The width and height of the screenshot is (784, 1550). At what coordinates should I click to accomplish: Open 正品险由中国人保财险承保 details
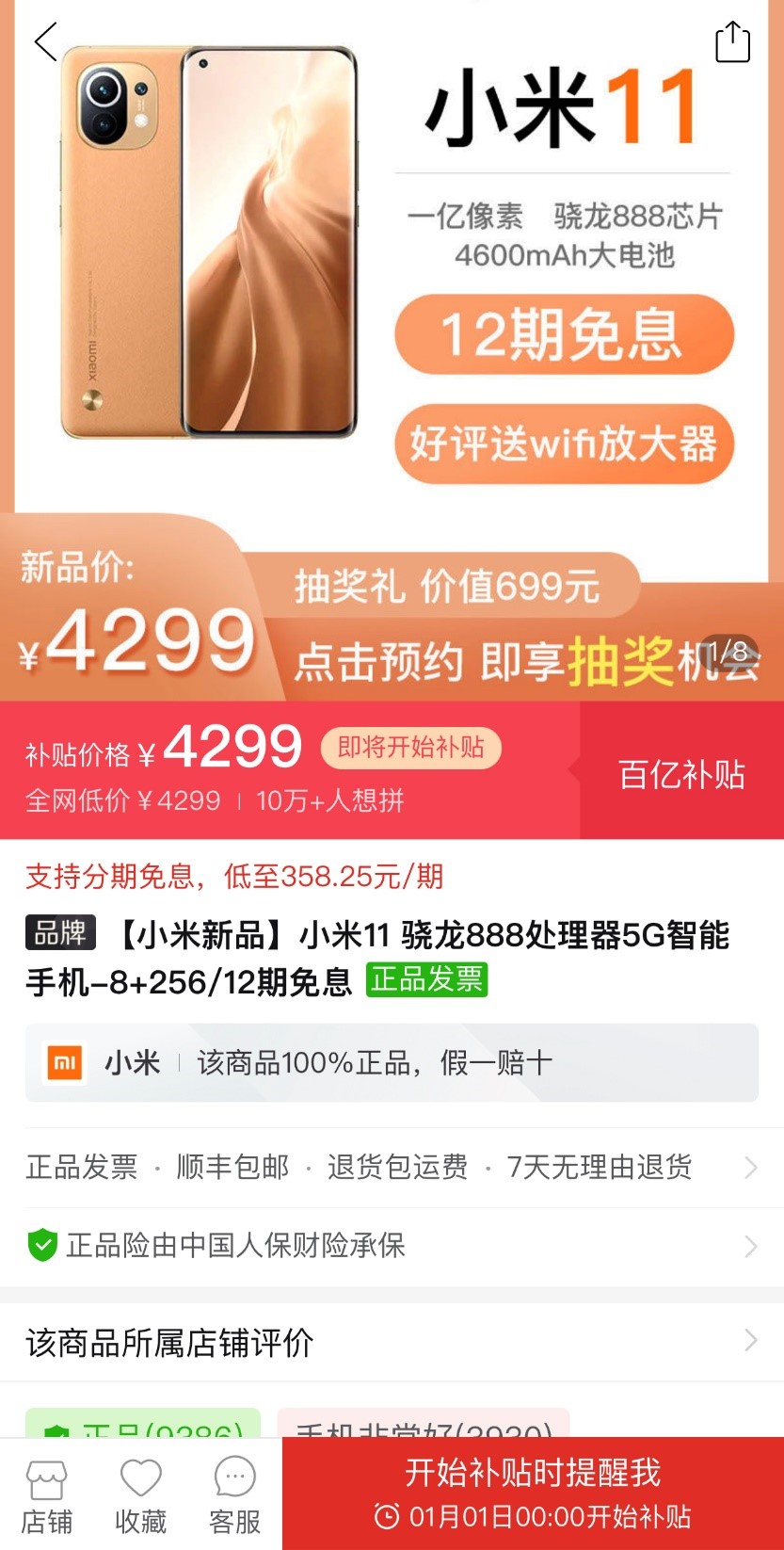point(392,1246)
